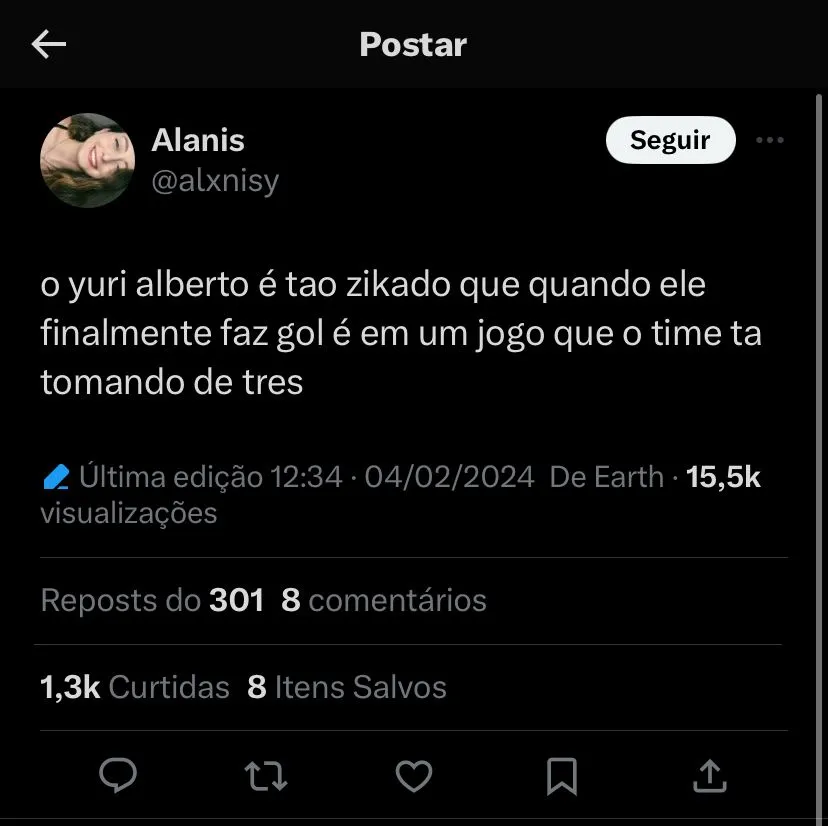828x826 pixels.
Task: Bookmark this post
Action: coord(562,775)
